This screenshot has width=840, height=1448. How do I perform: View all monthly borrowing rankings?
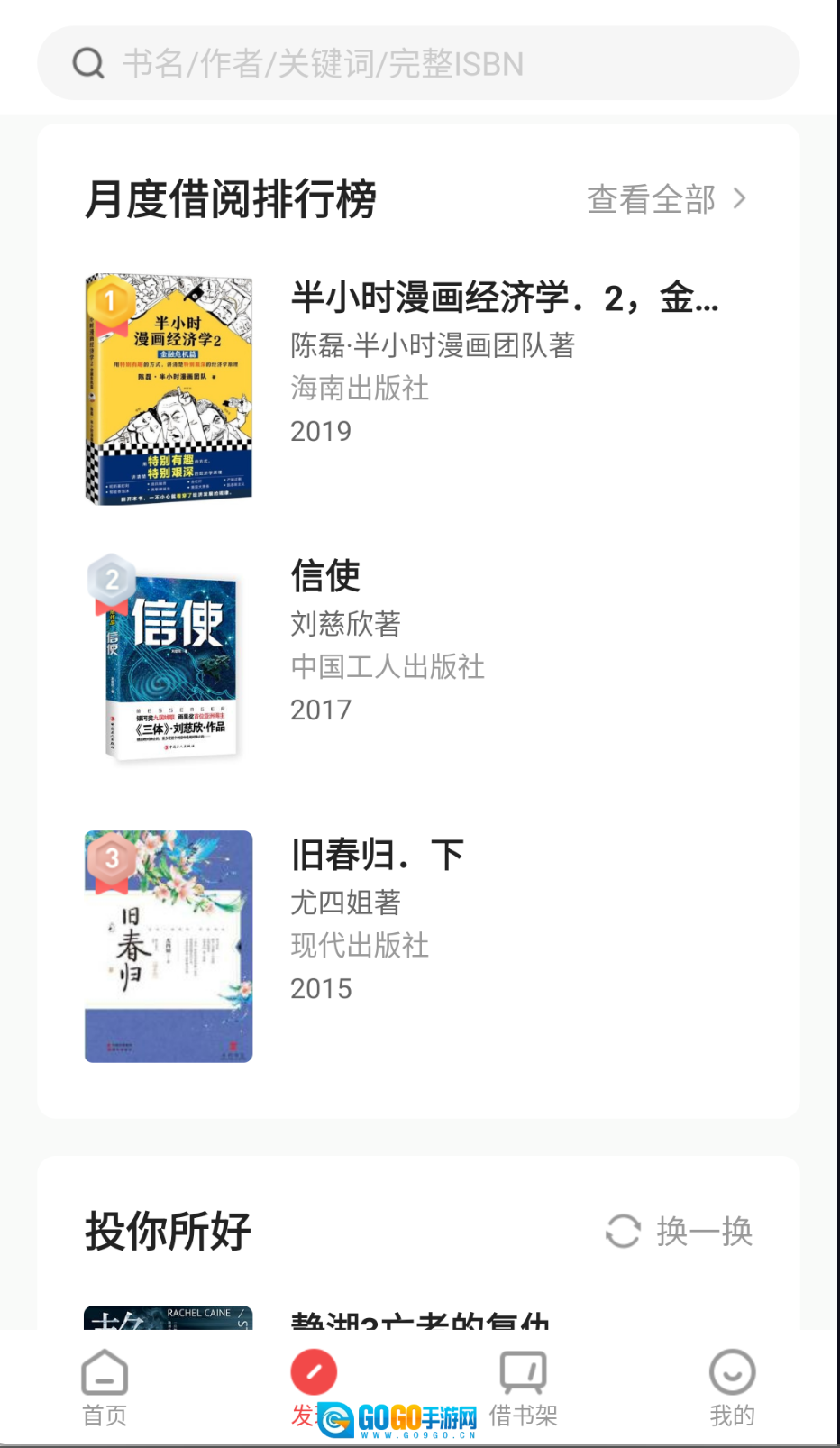click(666, 199)
